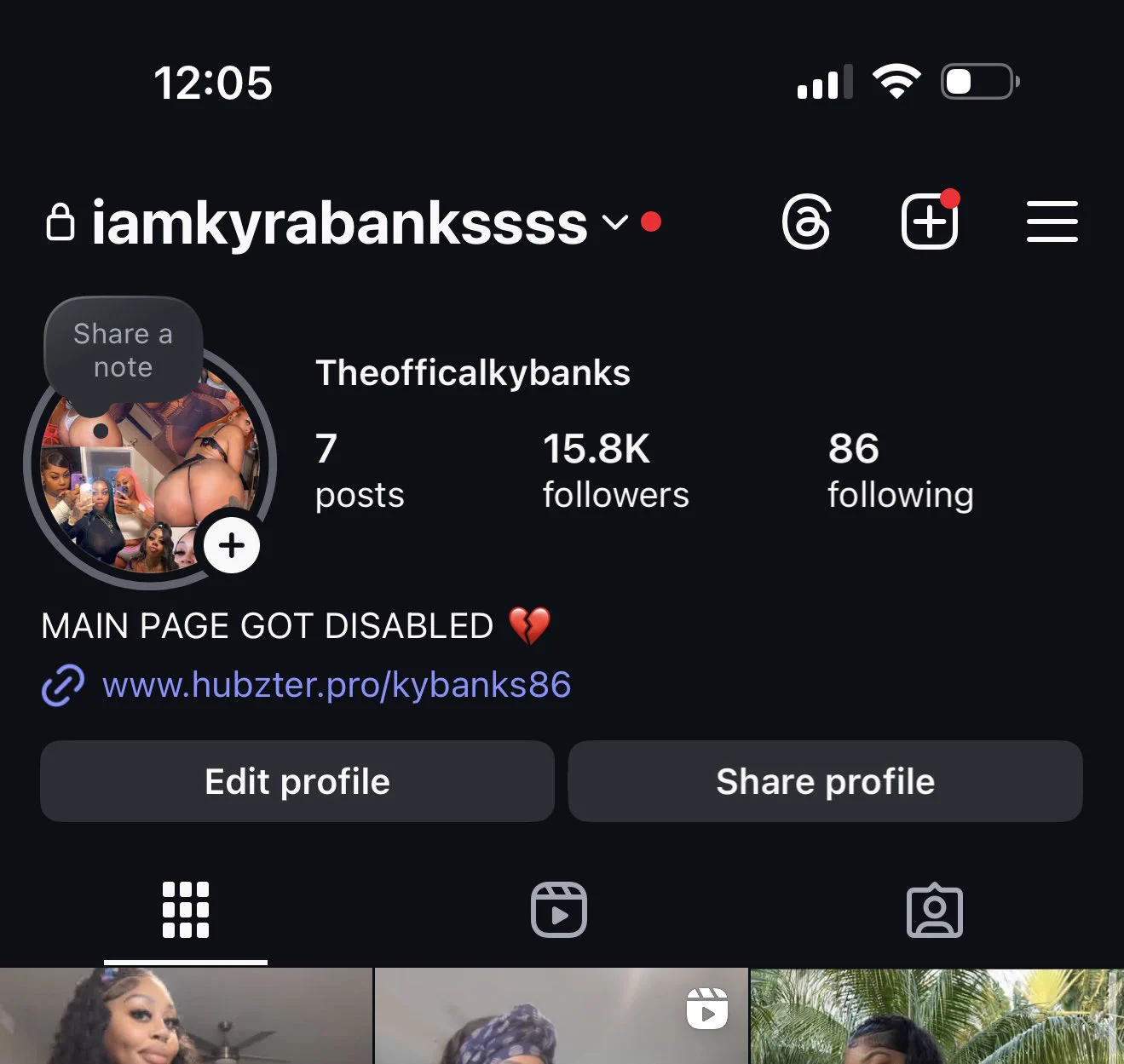
Task: Open the hamburger menu
Action: [1052, 222]
